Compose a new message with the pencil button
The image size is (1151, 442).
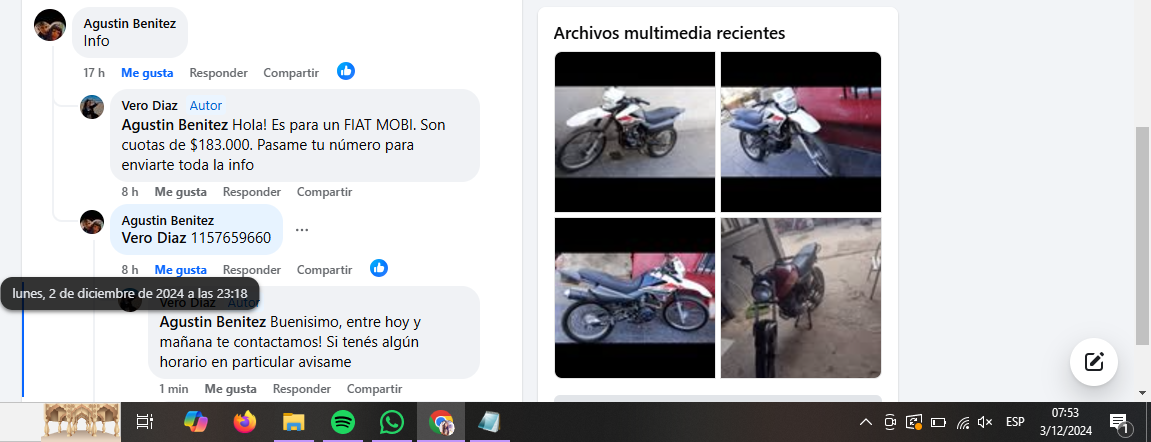click(1094, 362)
